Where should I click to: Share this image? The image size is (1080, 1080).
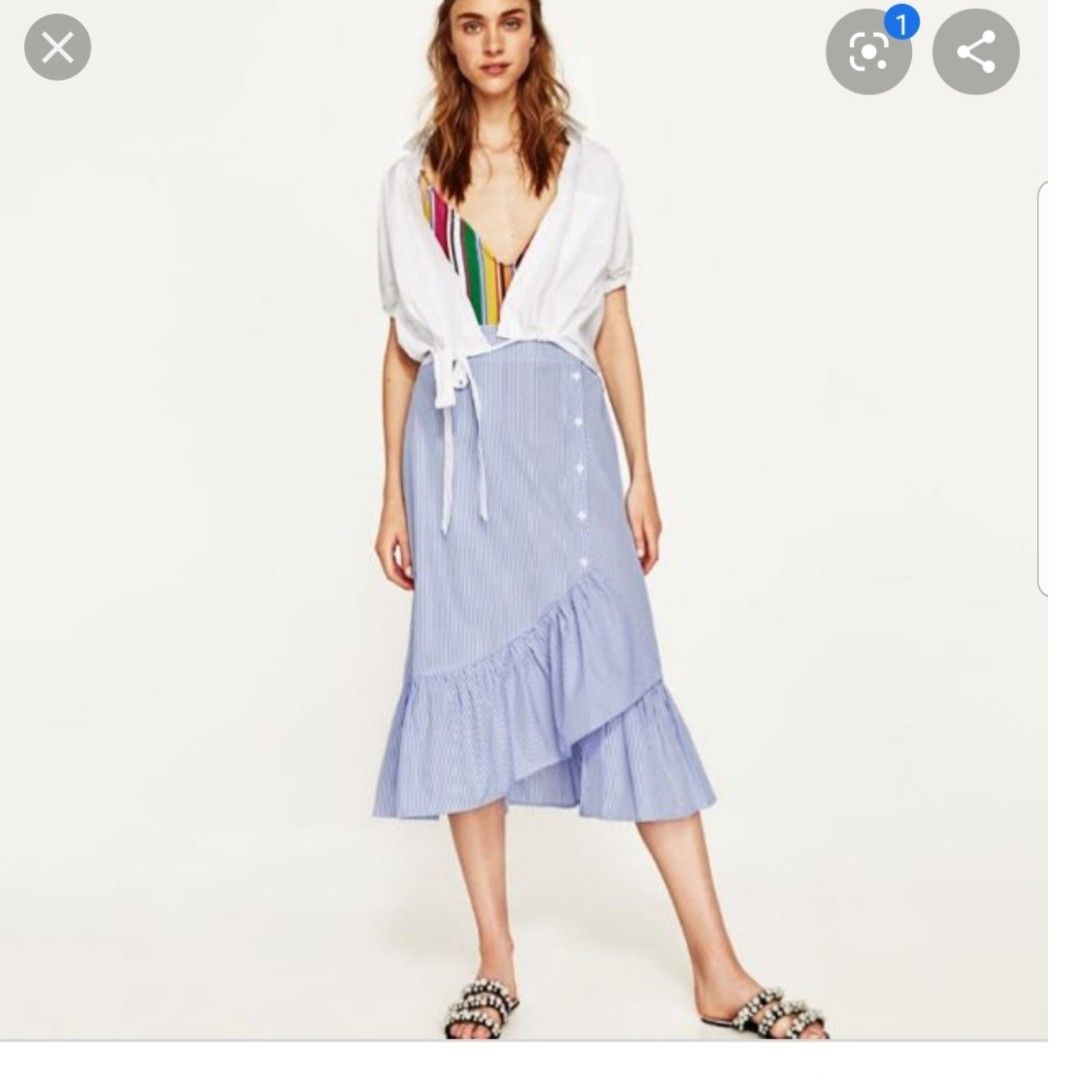975,51
